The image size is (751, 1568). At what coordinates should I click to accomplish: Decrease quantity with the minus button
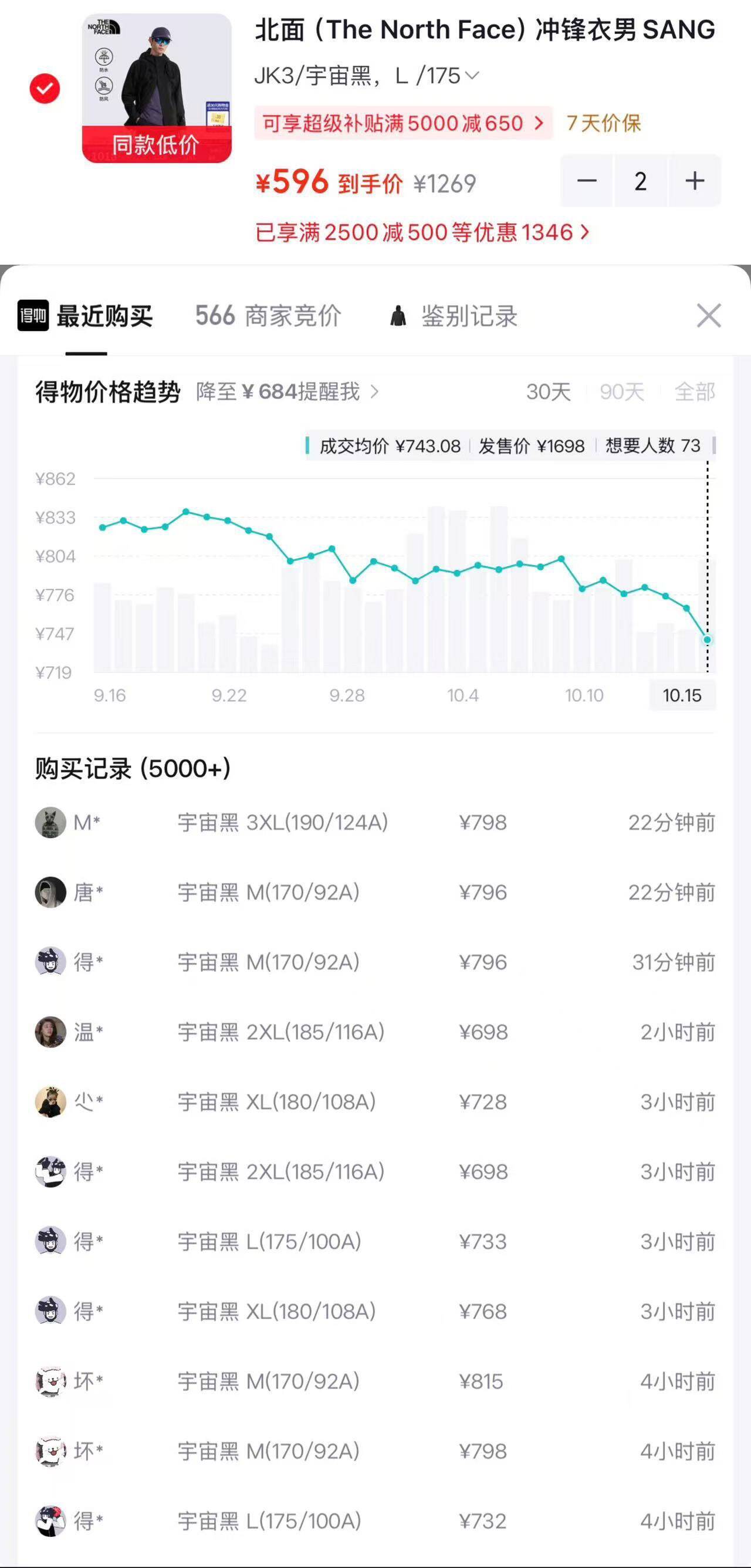click(x=587, y=181)
